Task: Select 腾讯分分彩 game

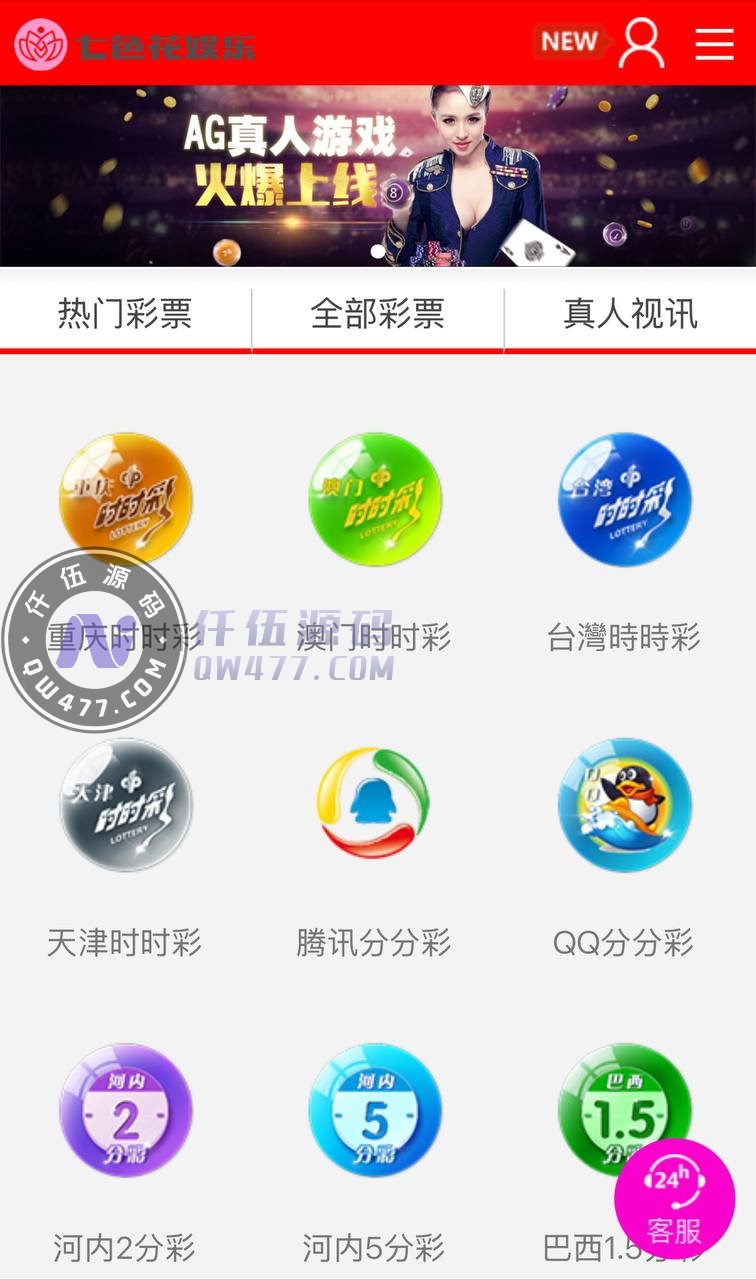Action: point(374,806)
